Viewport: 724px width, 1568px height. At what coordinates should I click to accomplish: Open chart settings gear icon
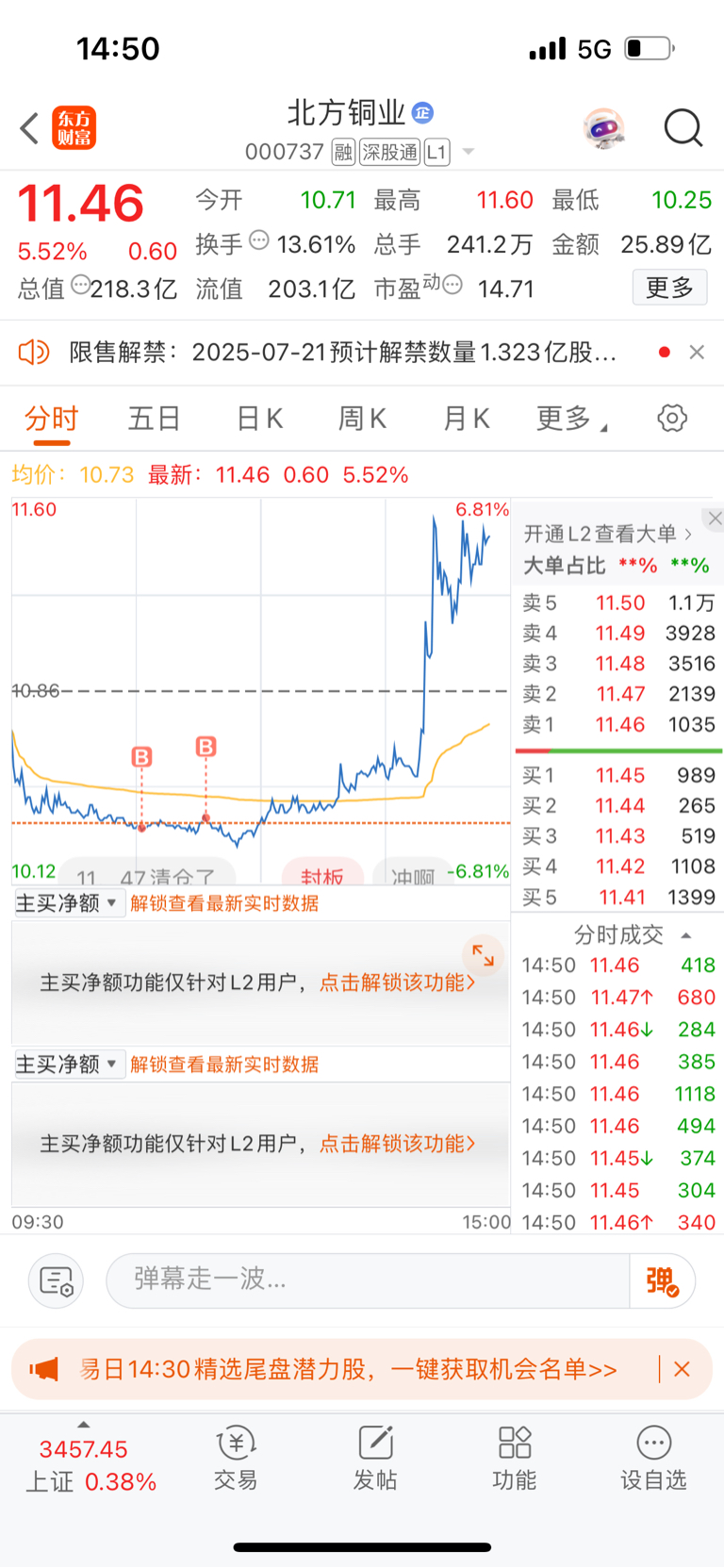672,418
